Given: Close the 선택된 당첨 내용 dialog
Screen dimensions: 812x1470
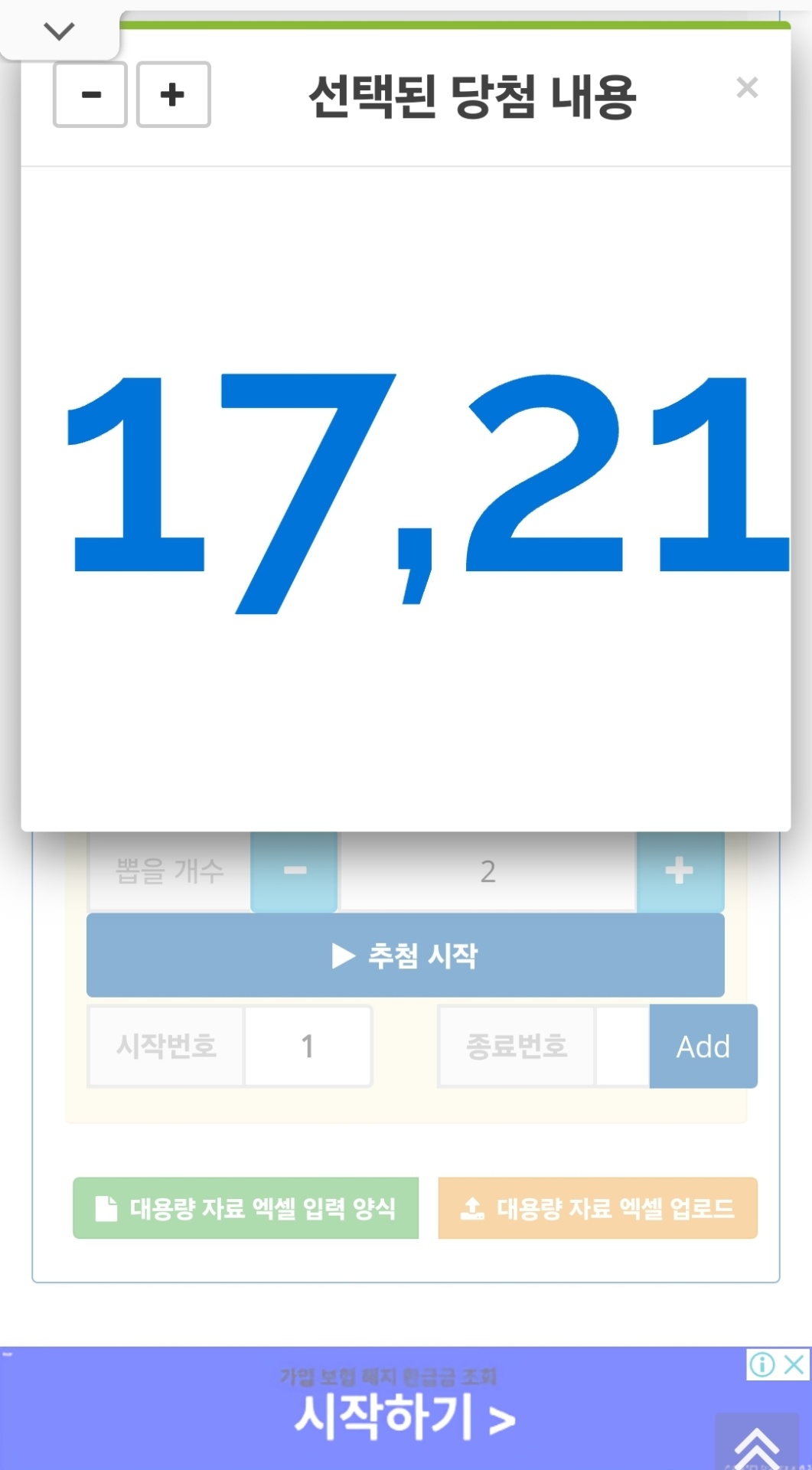Looking at the screenshot, I should [747, 88].
